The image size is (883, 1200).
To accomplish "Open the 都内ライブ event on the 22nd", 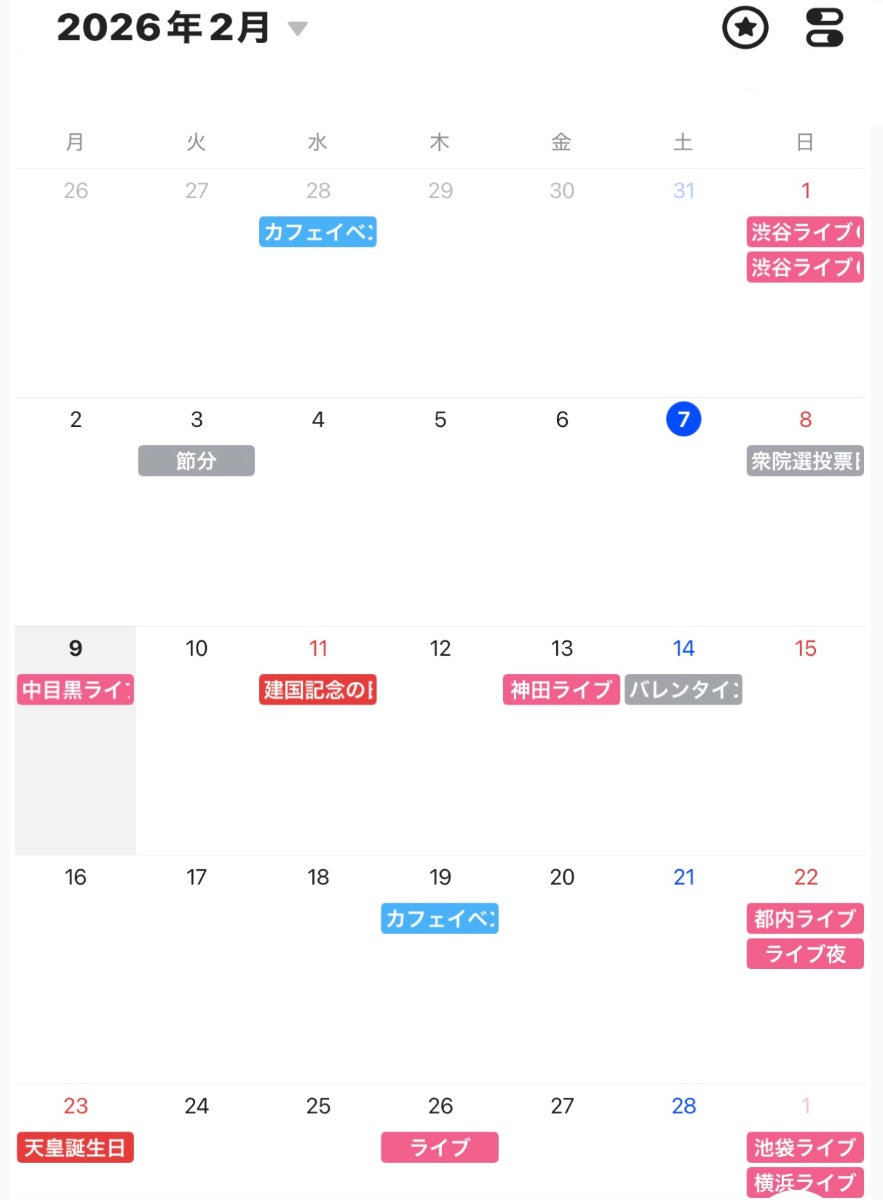I will [x=805, y=918].
